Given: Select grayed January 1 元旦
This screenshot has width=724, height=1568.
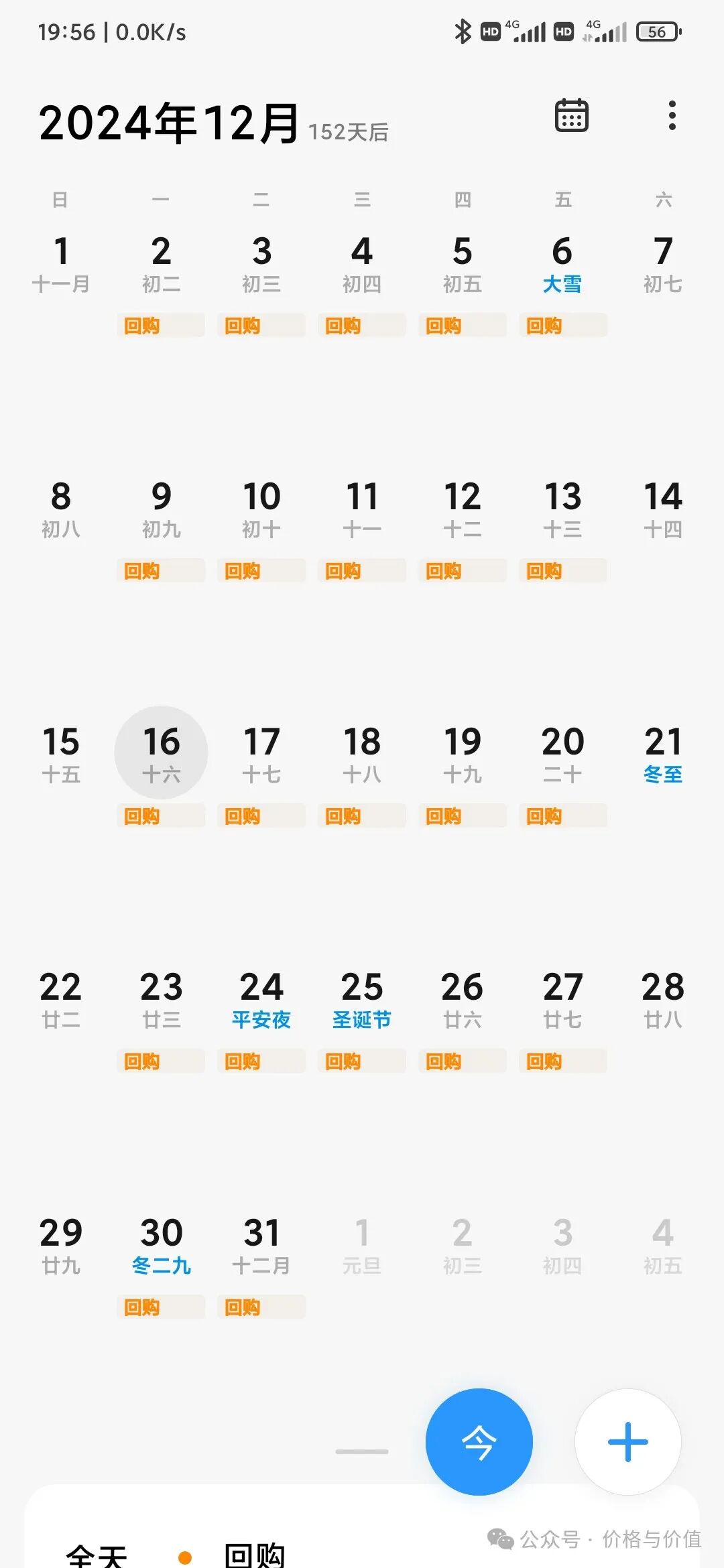Looking at the screenshot, I should coord(362,1245).
